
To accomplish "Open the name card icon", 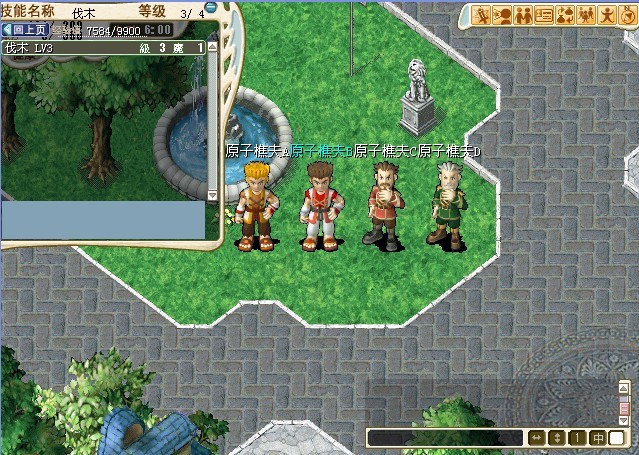I will (x=545, y=15).
